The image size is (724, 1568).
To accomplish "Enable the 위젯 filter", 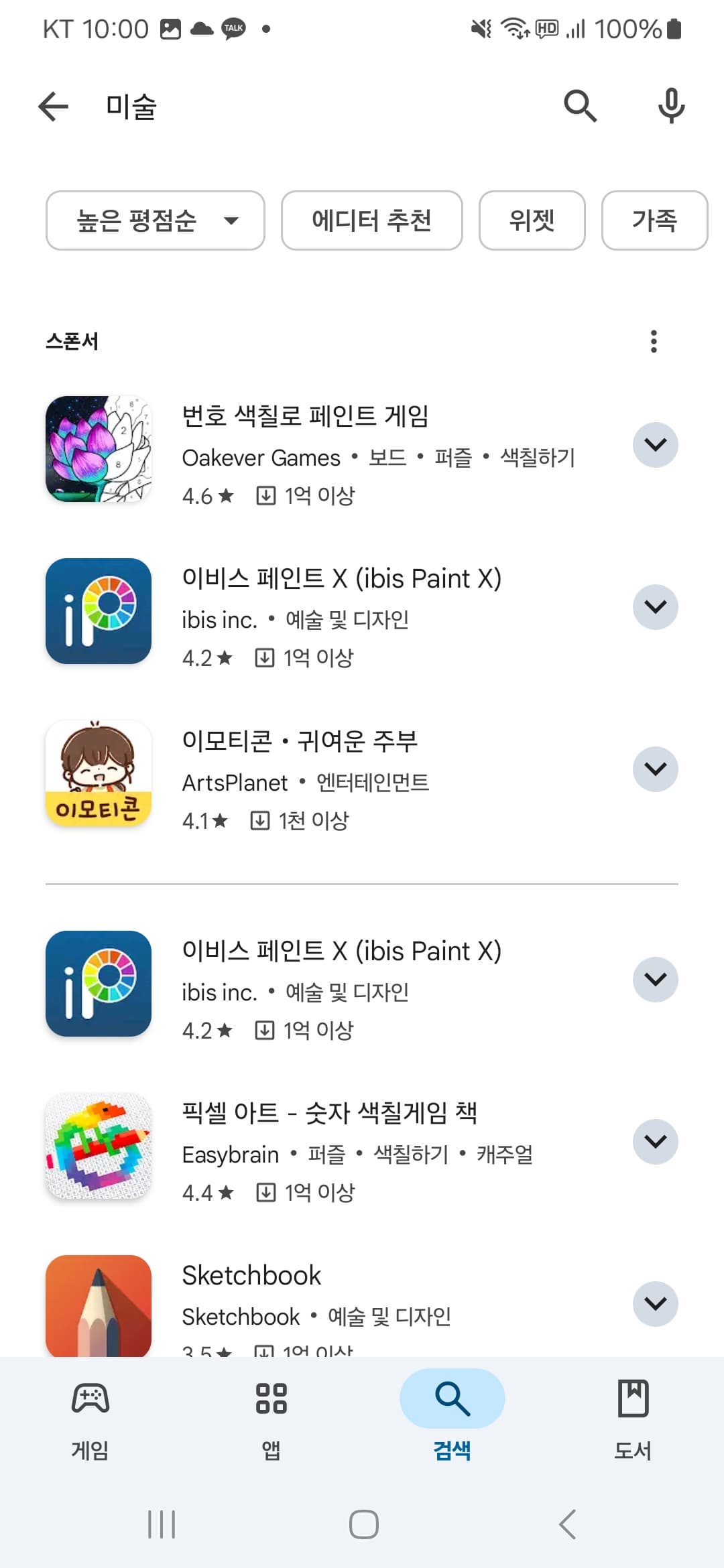I will (x=532, y=221).
